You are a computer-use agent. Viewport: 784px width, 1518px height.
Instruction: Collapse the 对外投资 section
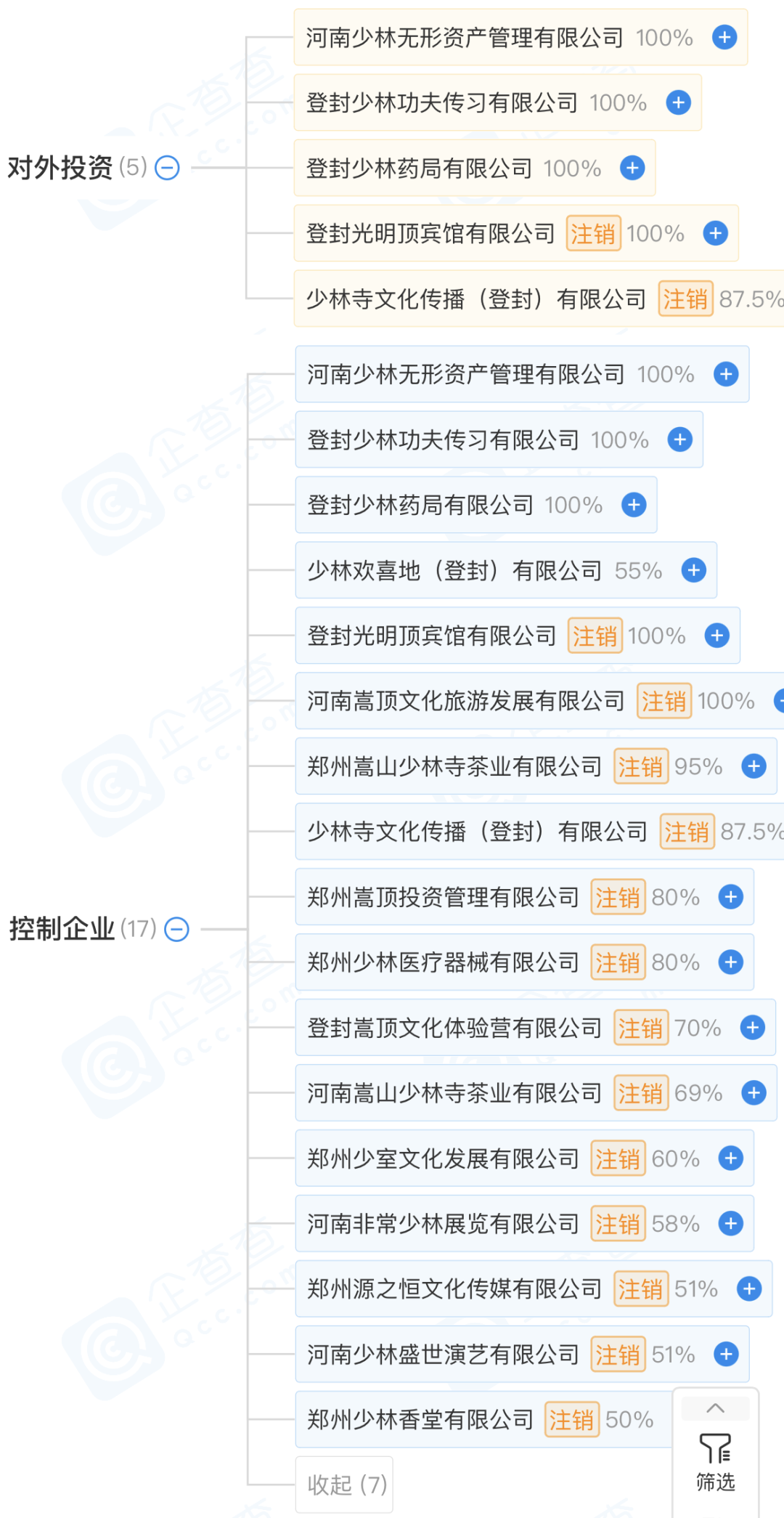tap(168, 168)
